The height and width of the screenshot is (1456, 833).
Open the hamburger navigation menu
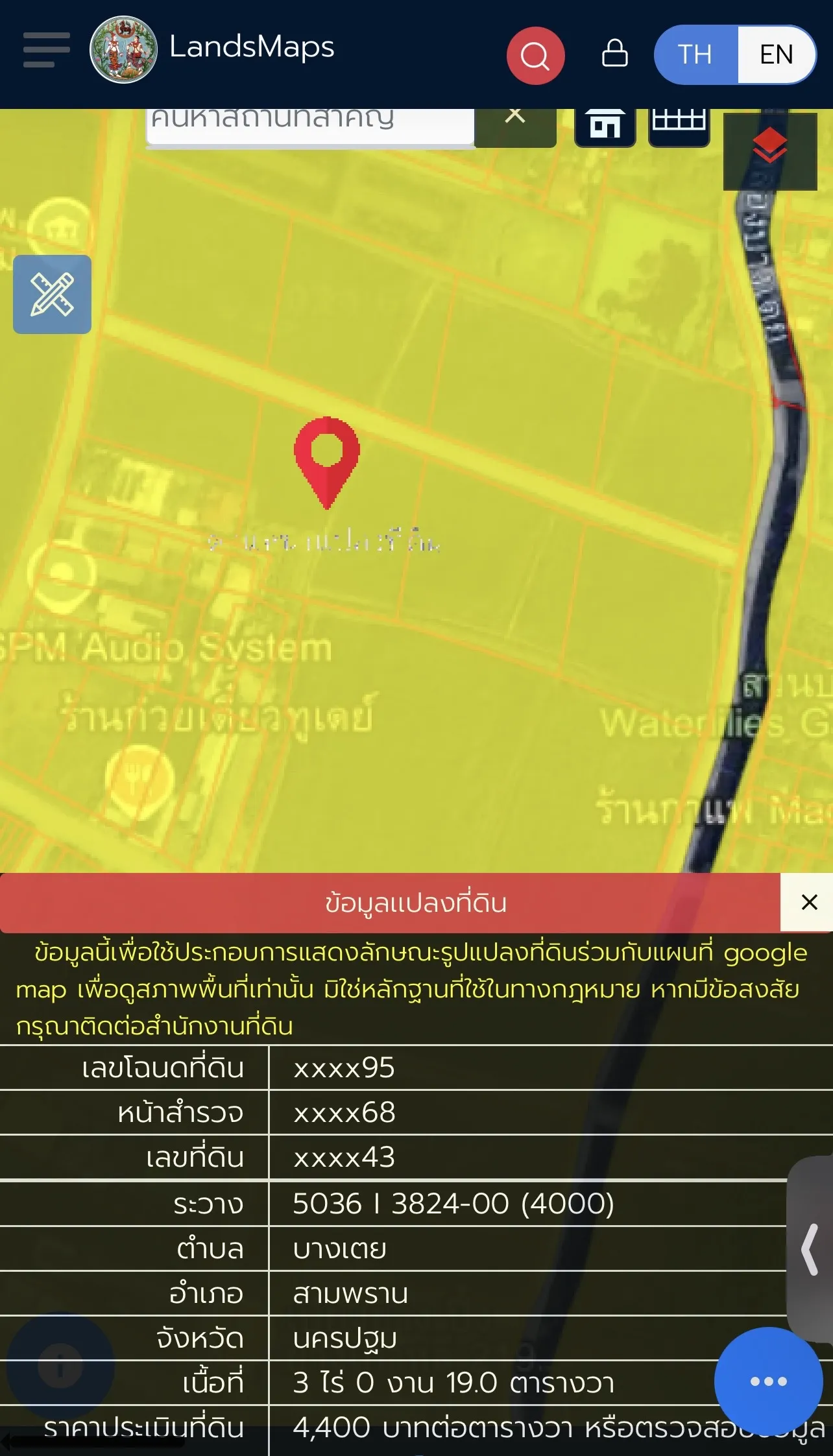[46, 50]
